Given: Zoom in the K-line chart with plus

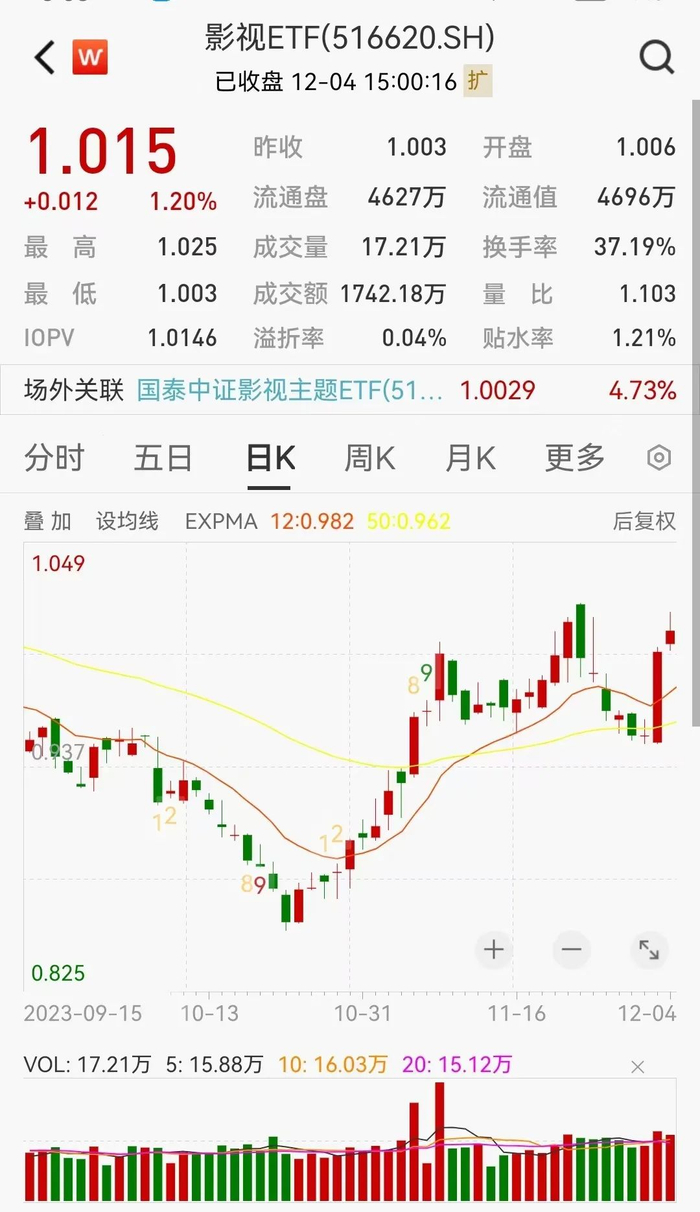Looking at the screenshot, I should pos(493,949).
